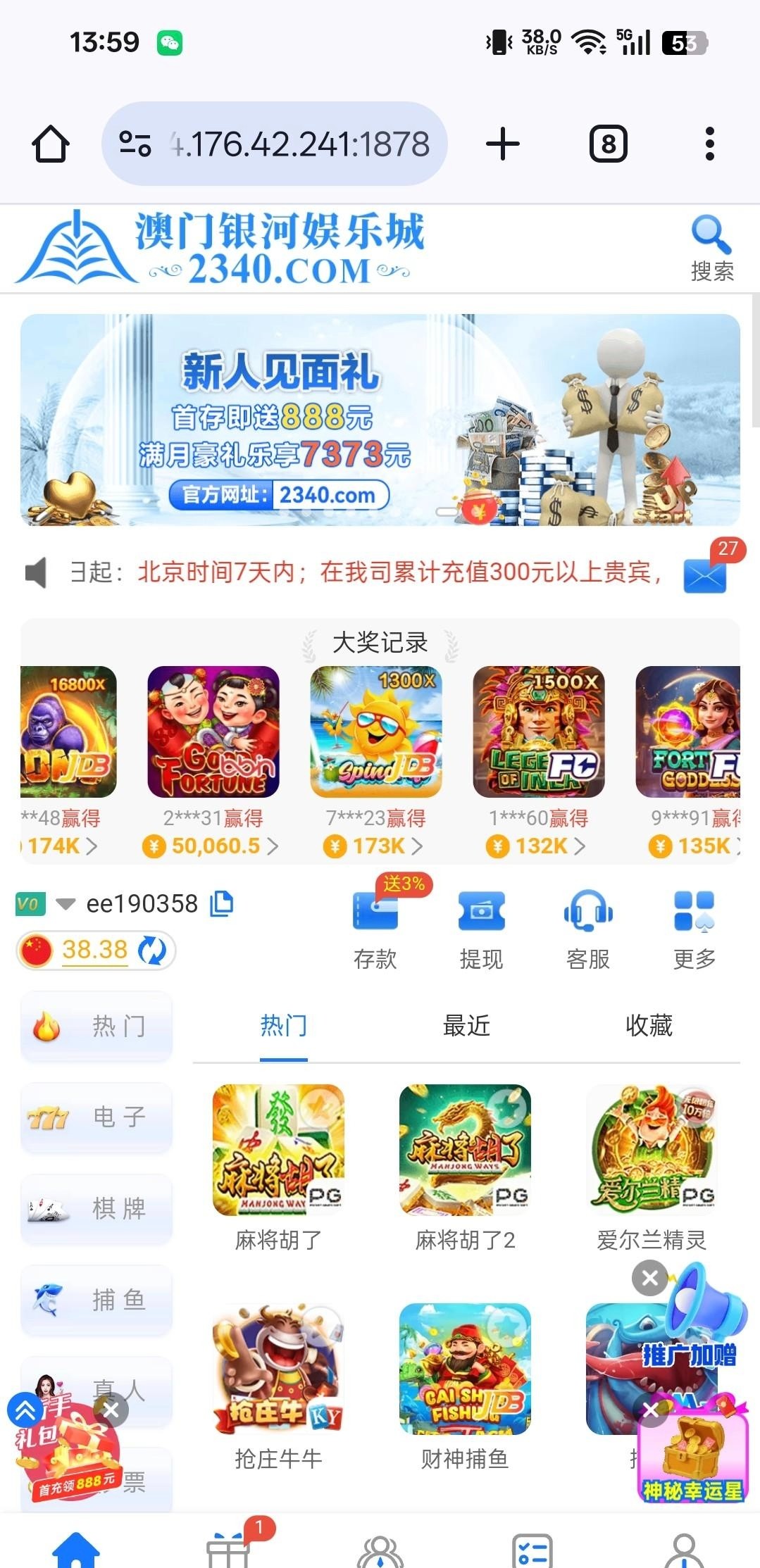Screen dimensions: 760x1568
Task: Copy username ee190358
Action: tap(222, 903)
